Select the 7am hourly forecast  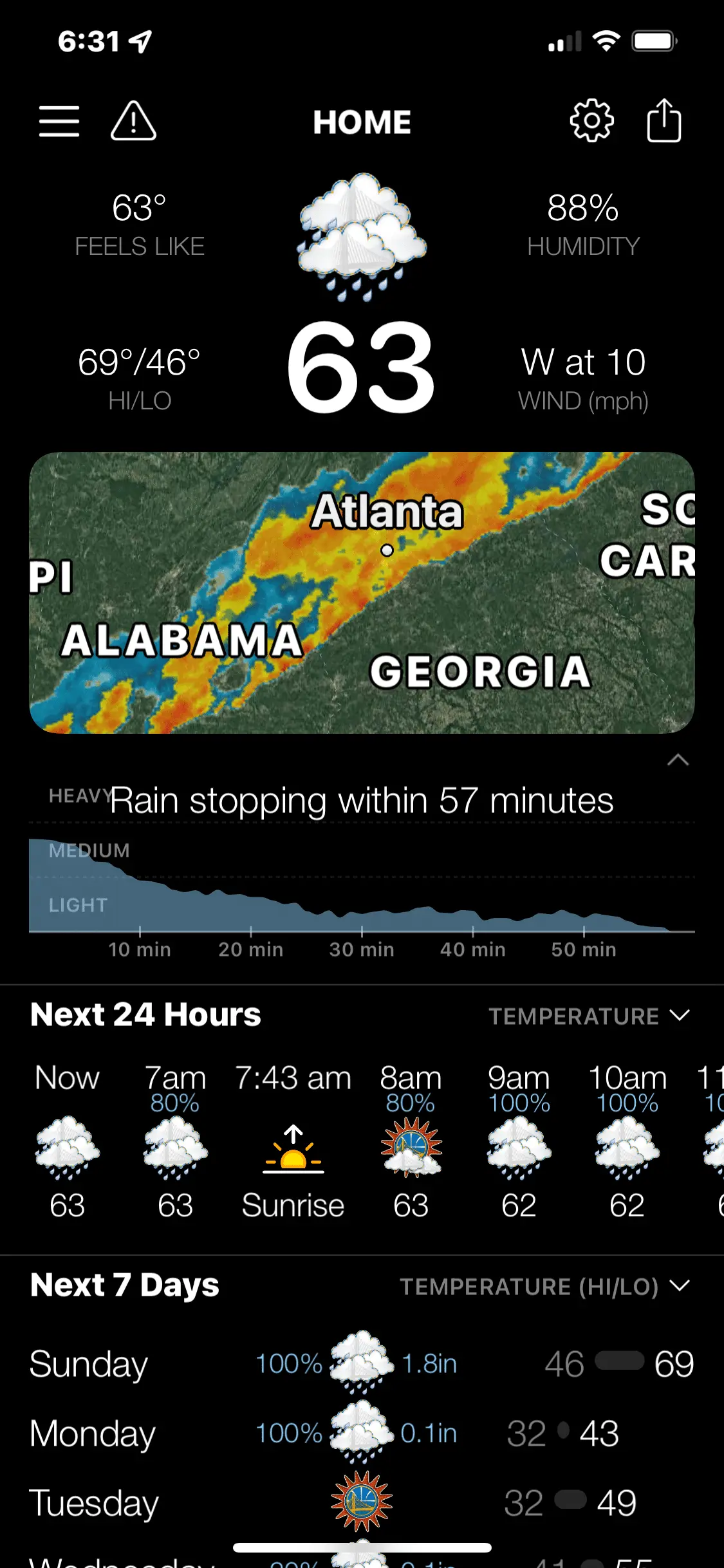pyautogui.click(x=175, y=1141)
